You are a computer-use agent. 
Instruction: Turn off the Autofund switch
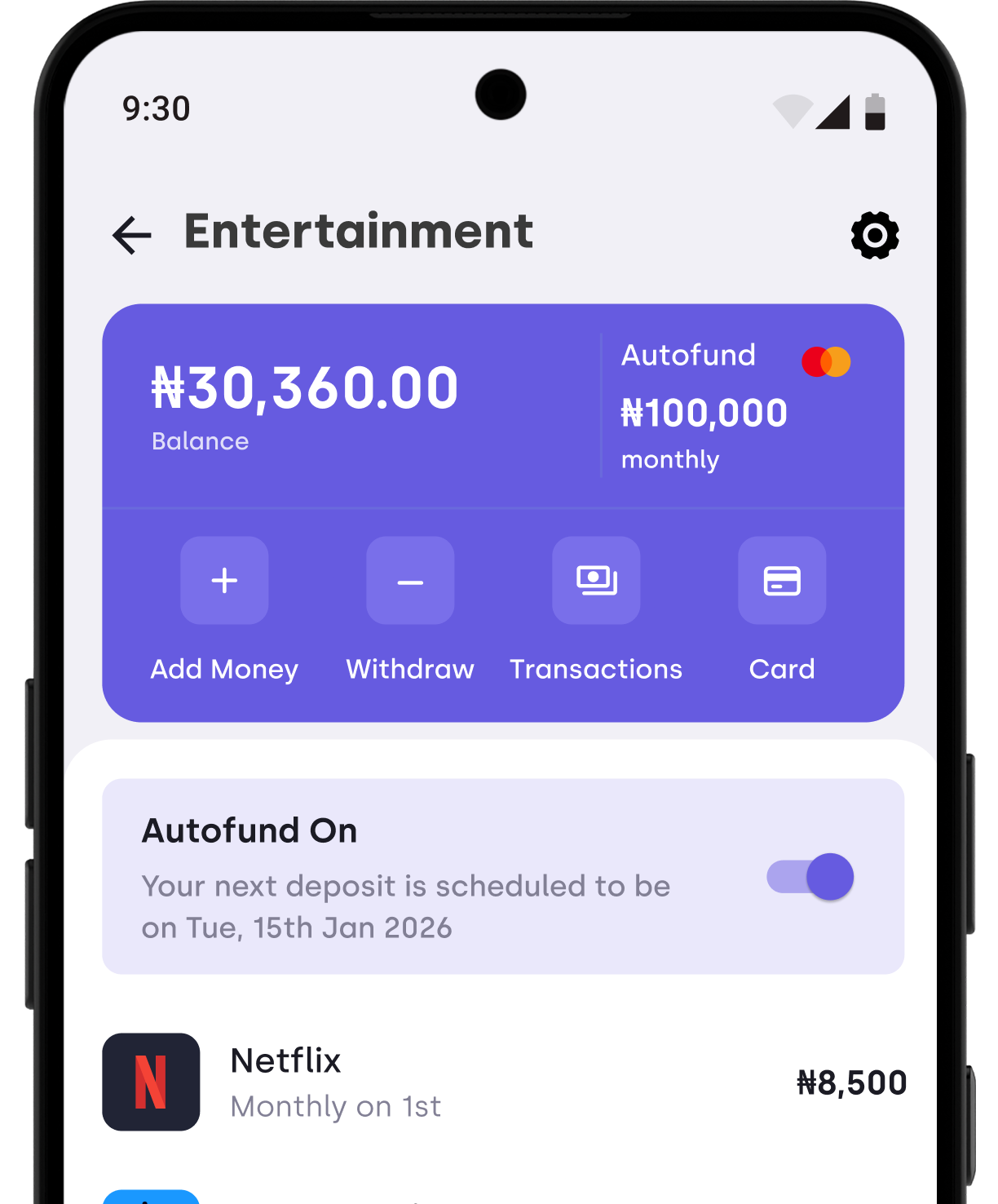click(810, 877)
